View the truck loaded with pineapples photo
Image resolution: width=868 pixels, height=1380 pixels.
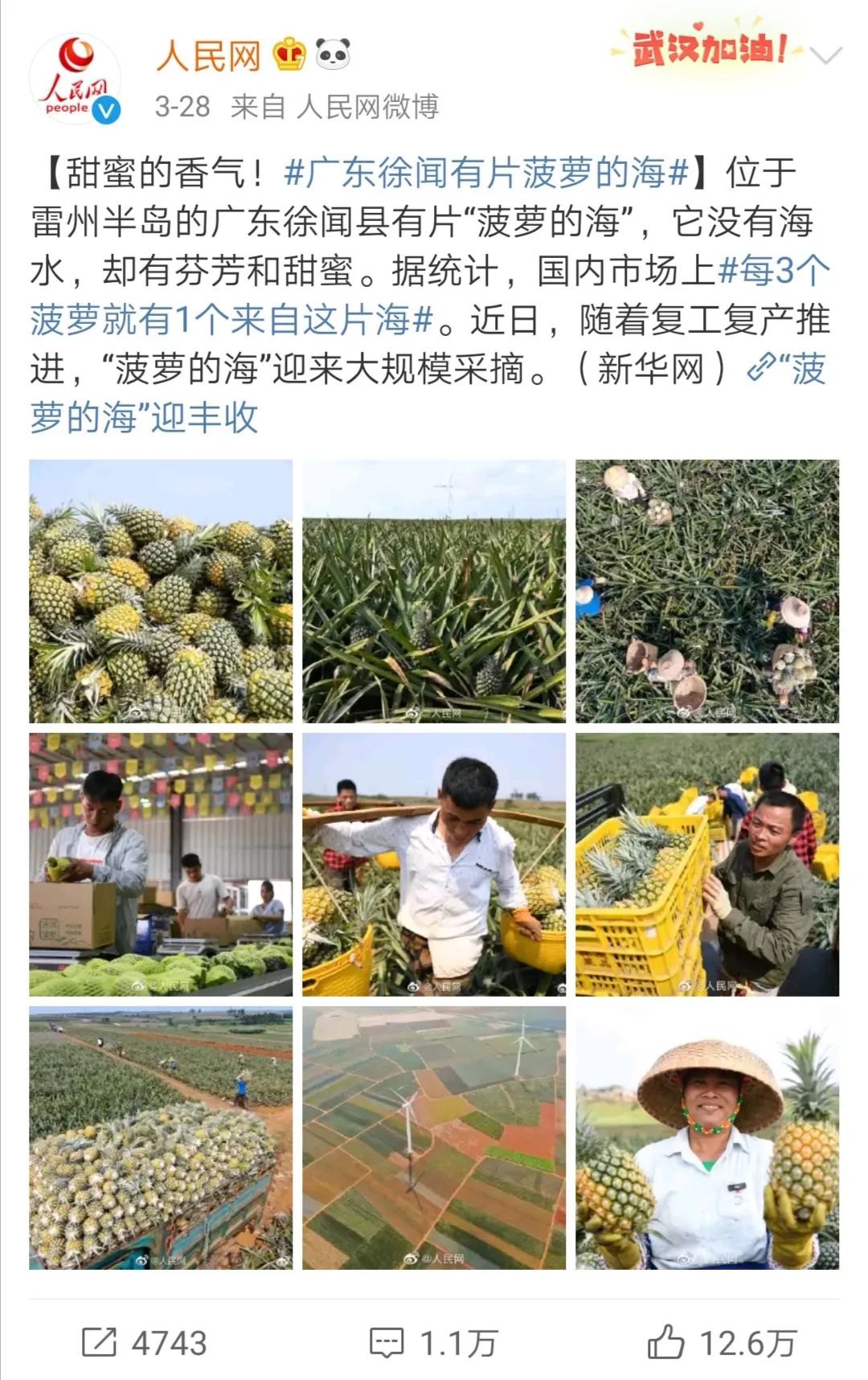point(161,1137)
